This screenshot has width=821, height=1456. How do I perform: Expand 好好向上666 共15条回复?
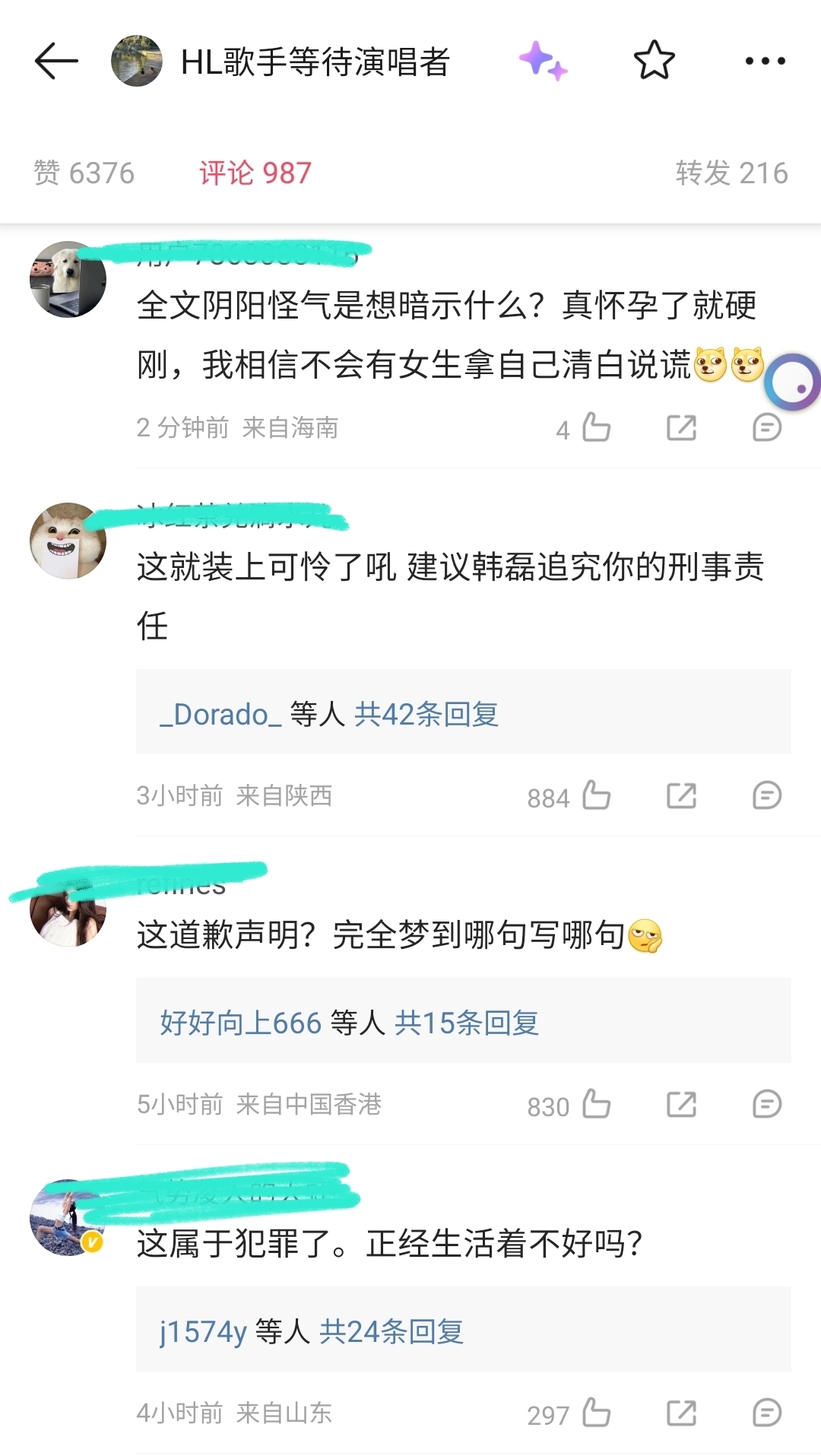[x=464, y=1021]
